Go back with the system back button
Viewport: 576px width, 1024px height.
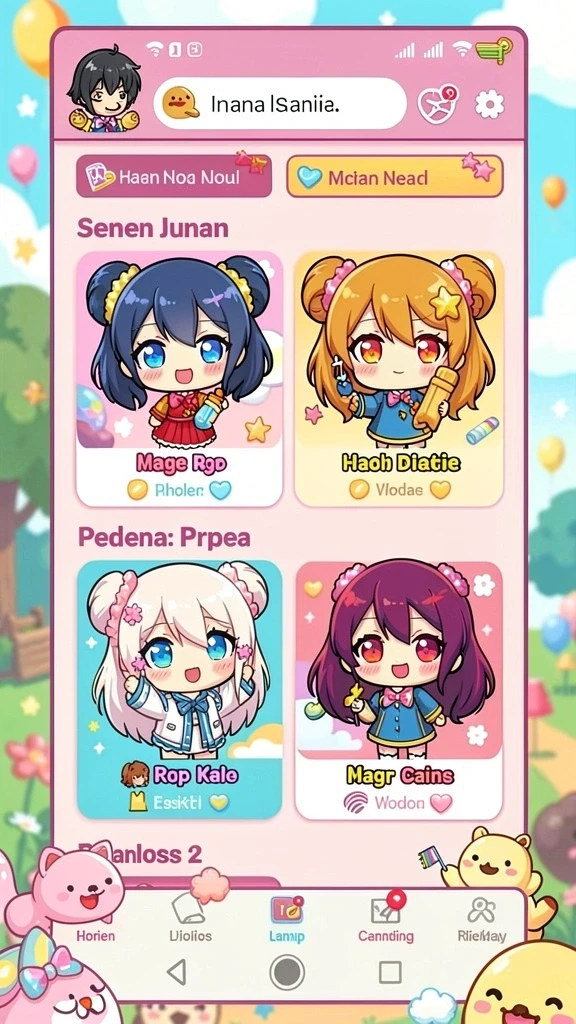click(x=177, y=972)
